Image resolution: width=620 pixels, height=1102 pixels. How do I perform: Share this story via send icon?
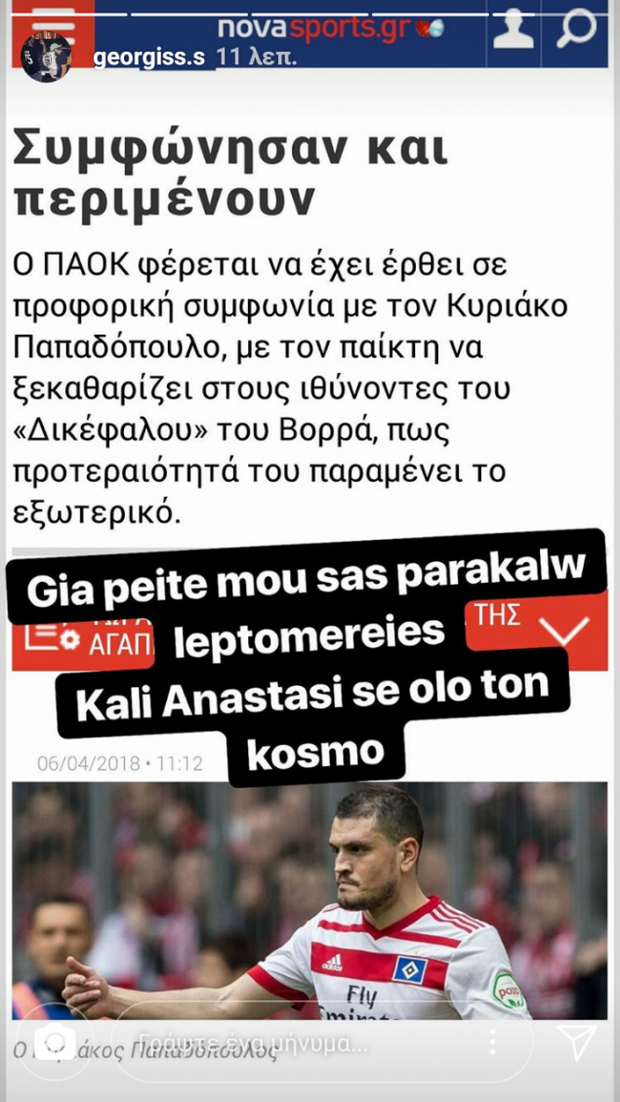(577, 1042)
